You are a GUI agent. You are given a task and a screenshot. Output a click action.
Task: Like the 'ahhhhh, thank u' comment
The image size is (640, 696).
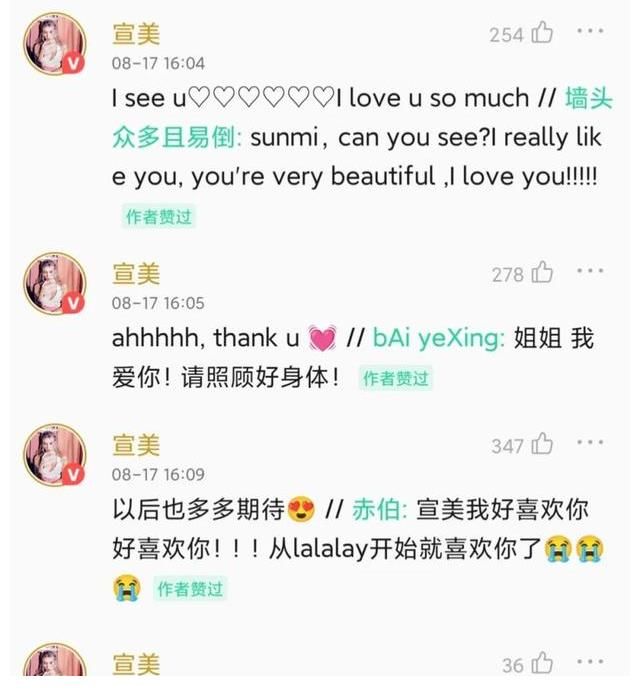(x=542, y=273)
